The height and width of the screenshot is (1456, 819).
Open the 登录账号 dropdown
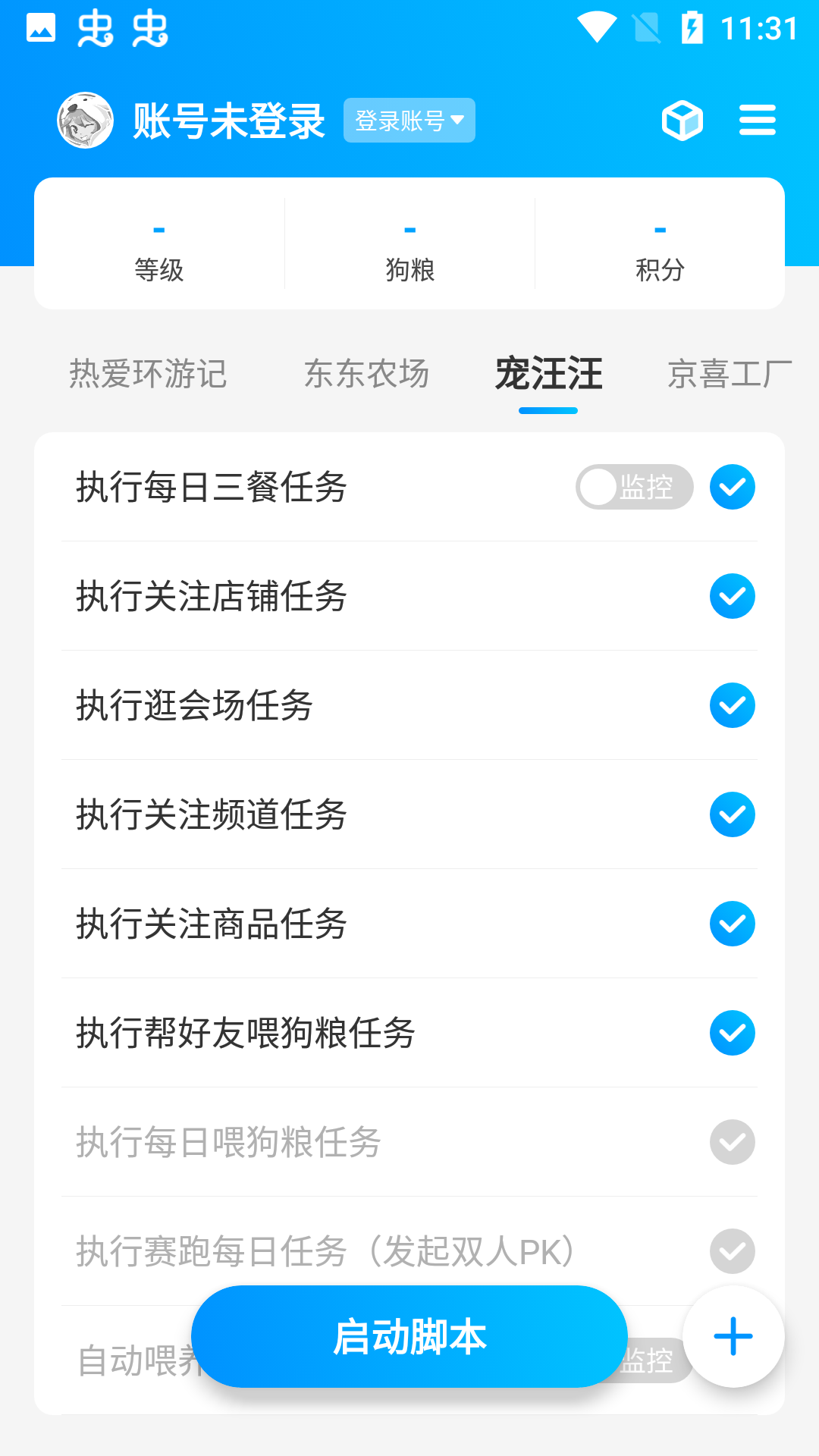point(409,121)
